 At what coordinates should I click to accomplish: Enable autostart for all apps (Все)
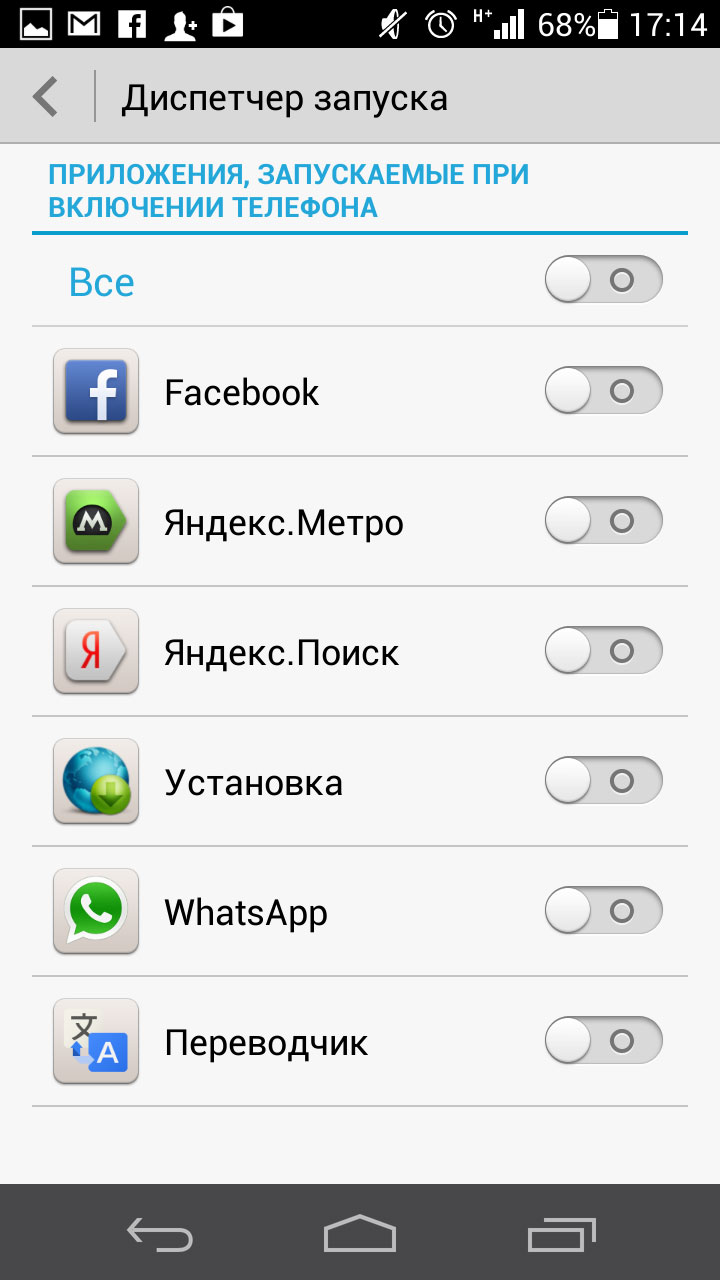point(603,280)
